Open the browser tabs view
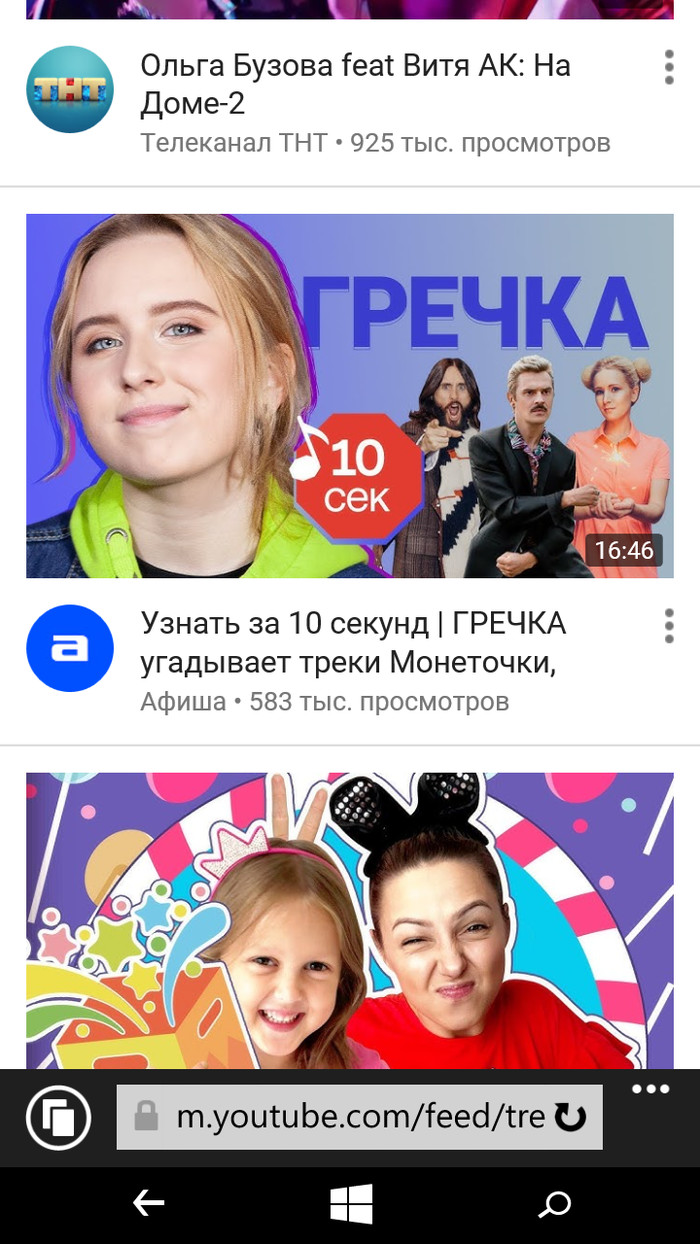The width and height of the screenshot is (700, 1244). pyautogui.click(x=59, y=1117)
